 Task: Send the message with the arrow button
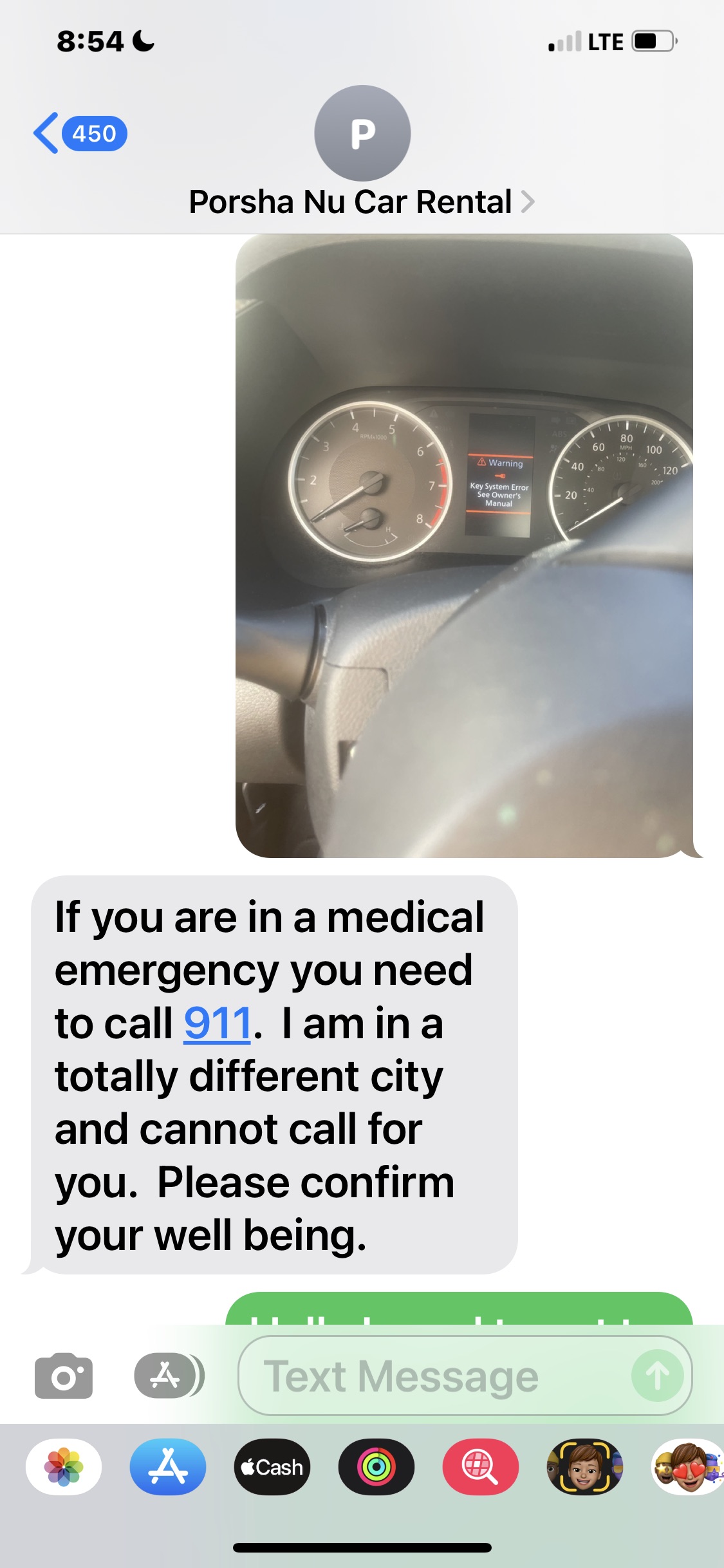[x=657, y=1376]
